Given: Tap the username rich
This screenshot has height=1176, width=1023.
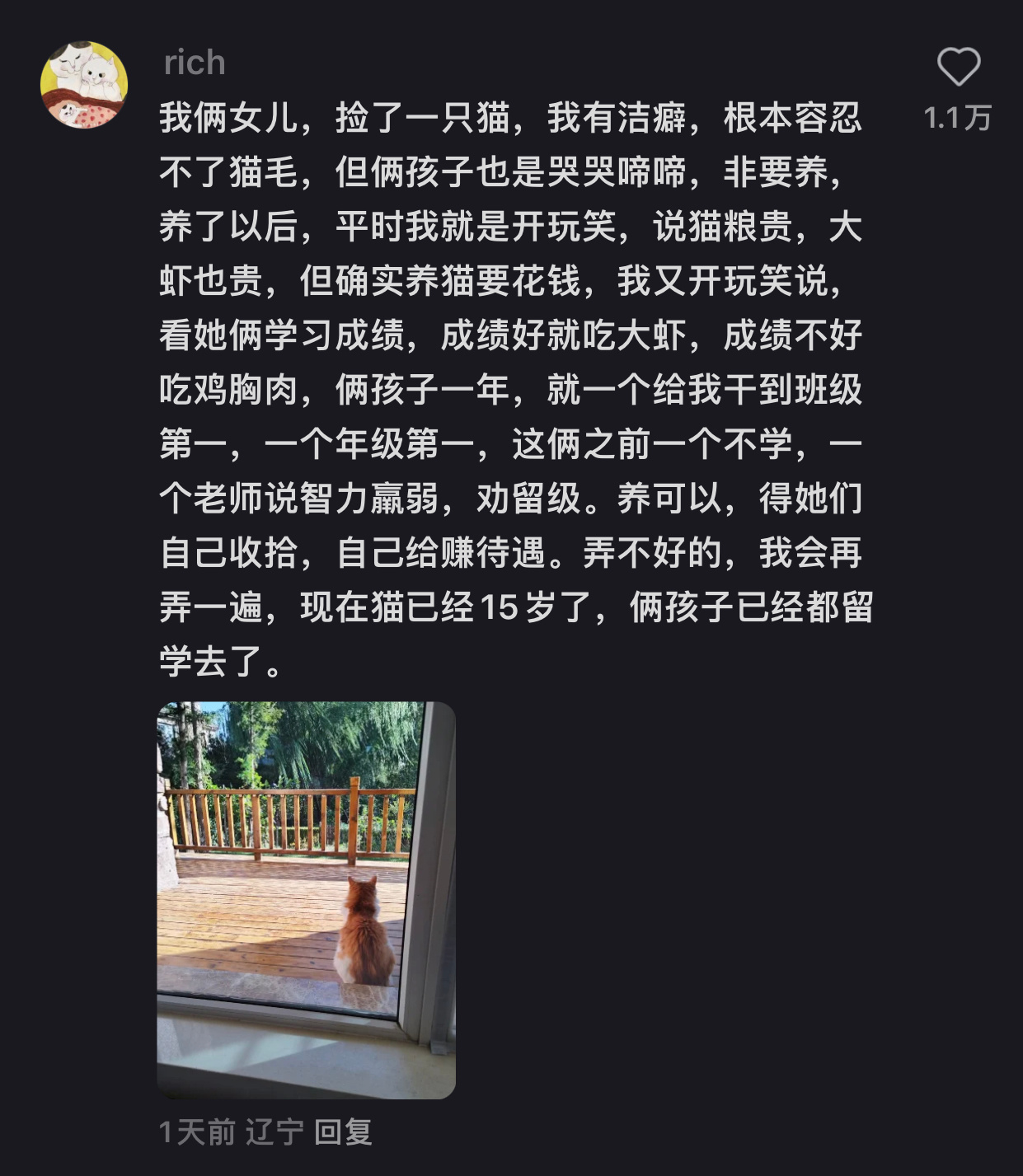Looking at the screenshot, I should point(195,63).
